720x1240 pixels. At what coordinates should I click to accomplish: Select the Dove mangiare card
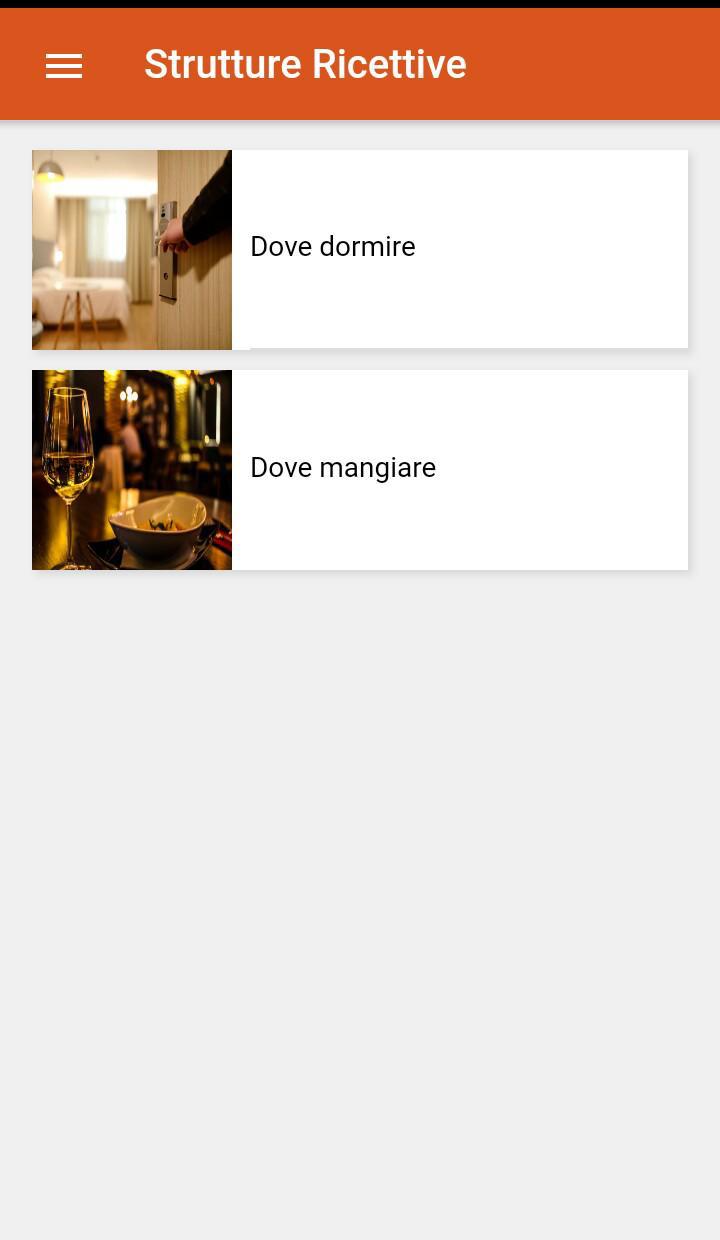click(360, 469)
